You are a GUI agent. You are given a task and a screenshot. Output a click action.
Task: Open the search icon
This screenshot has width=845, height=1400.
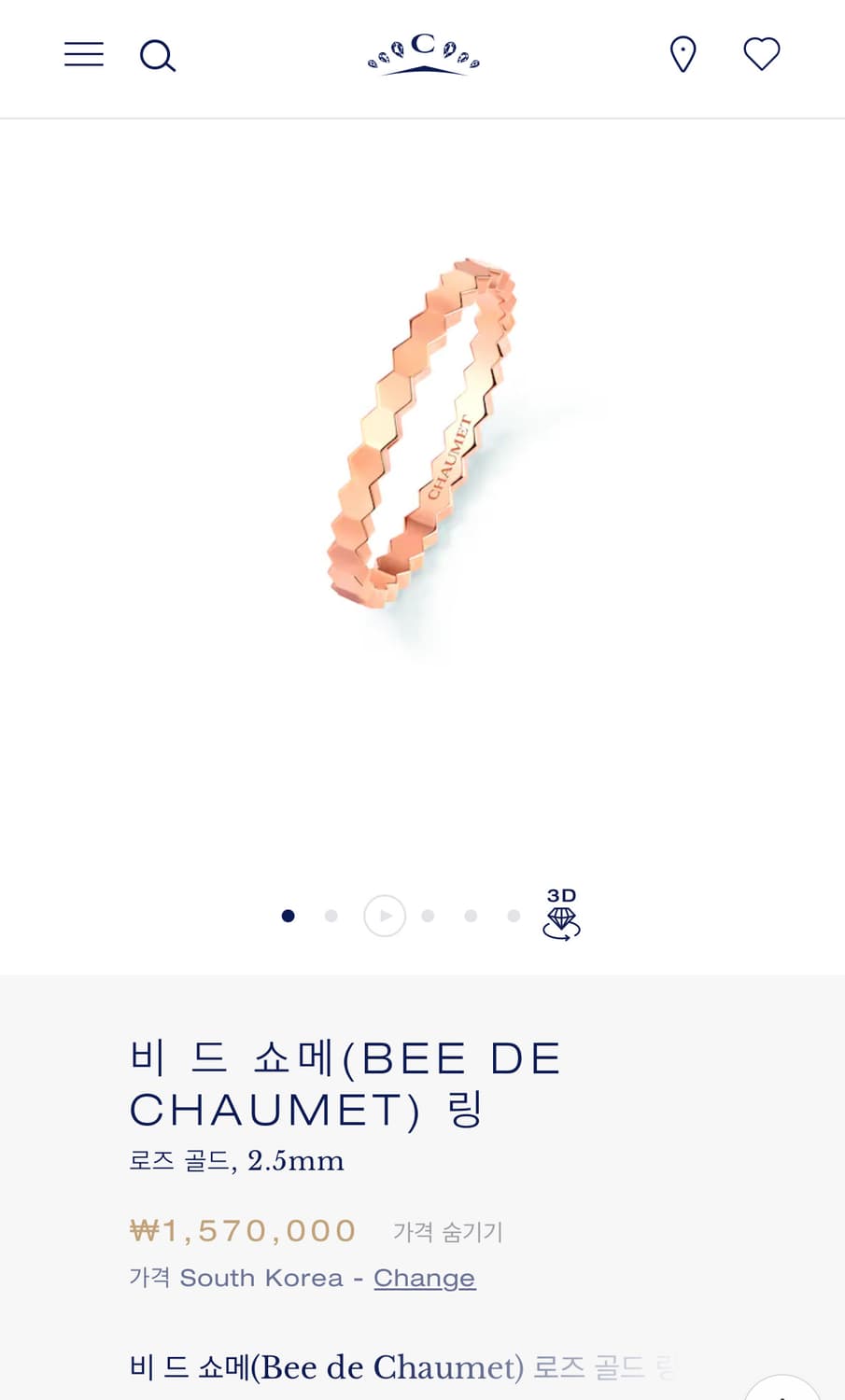pos(157,55)
